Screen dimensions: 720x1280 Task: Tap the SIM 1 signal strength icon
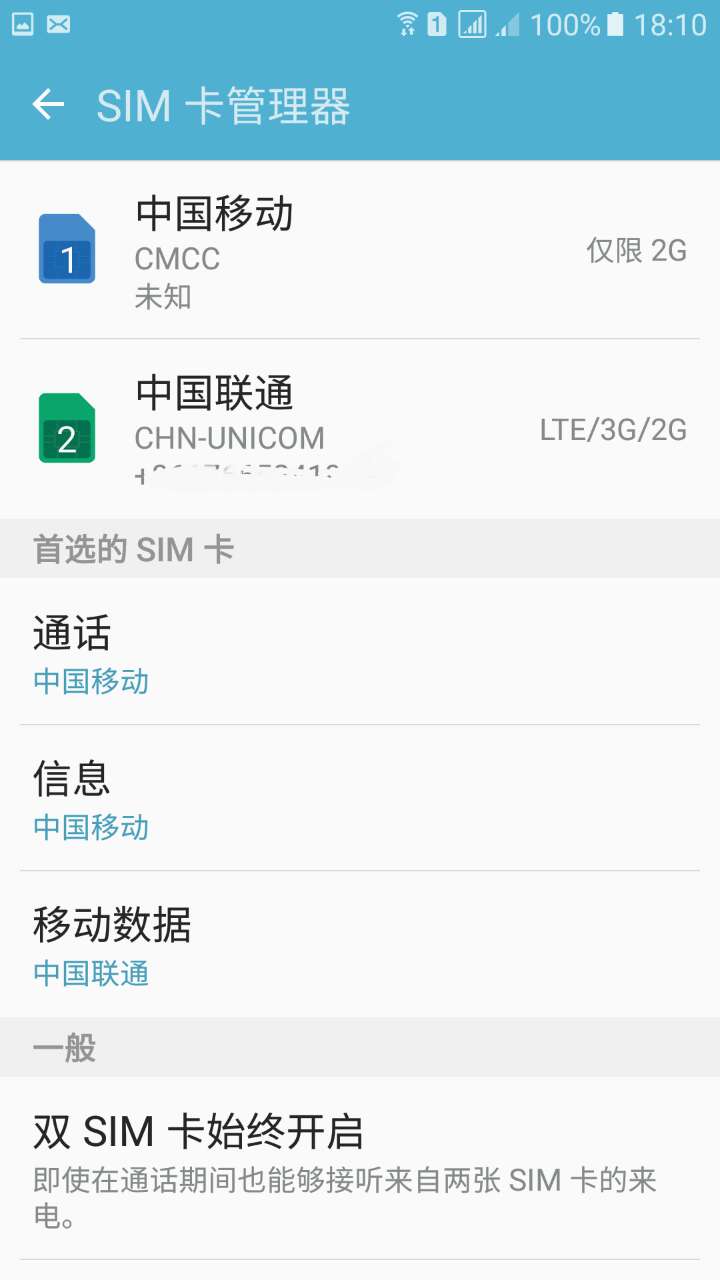474,22
